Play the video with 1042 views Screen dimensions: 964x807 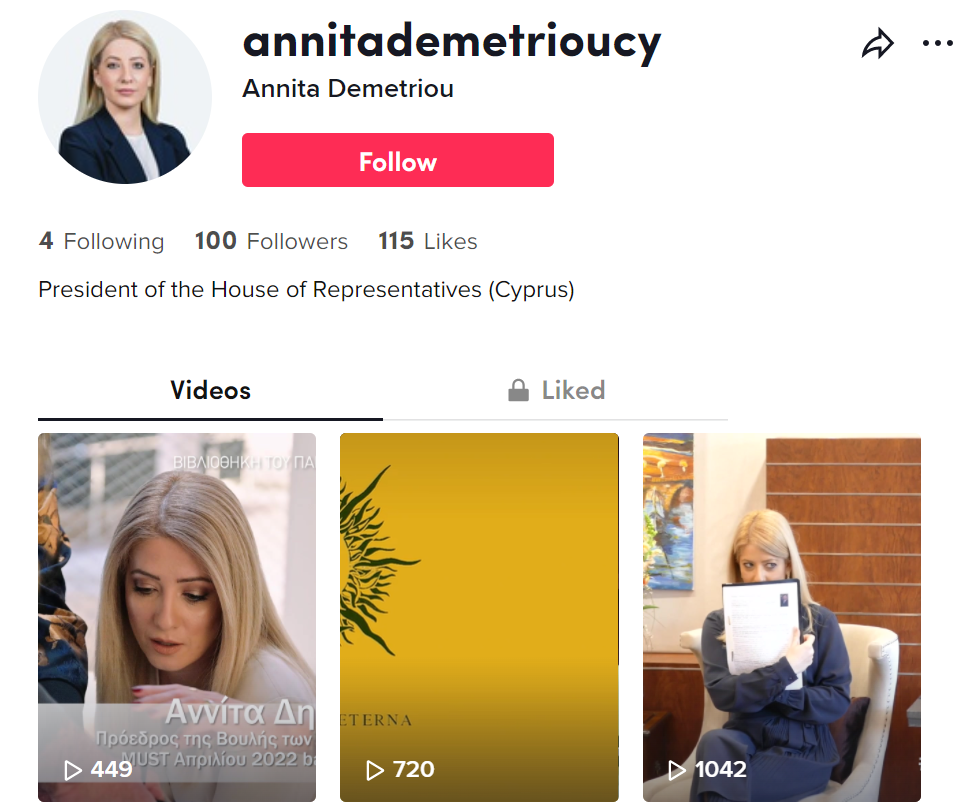tap(781, 616)
